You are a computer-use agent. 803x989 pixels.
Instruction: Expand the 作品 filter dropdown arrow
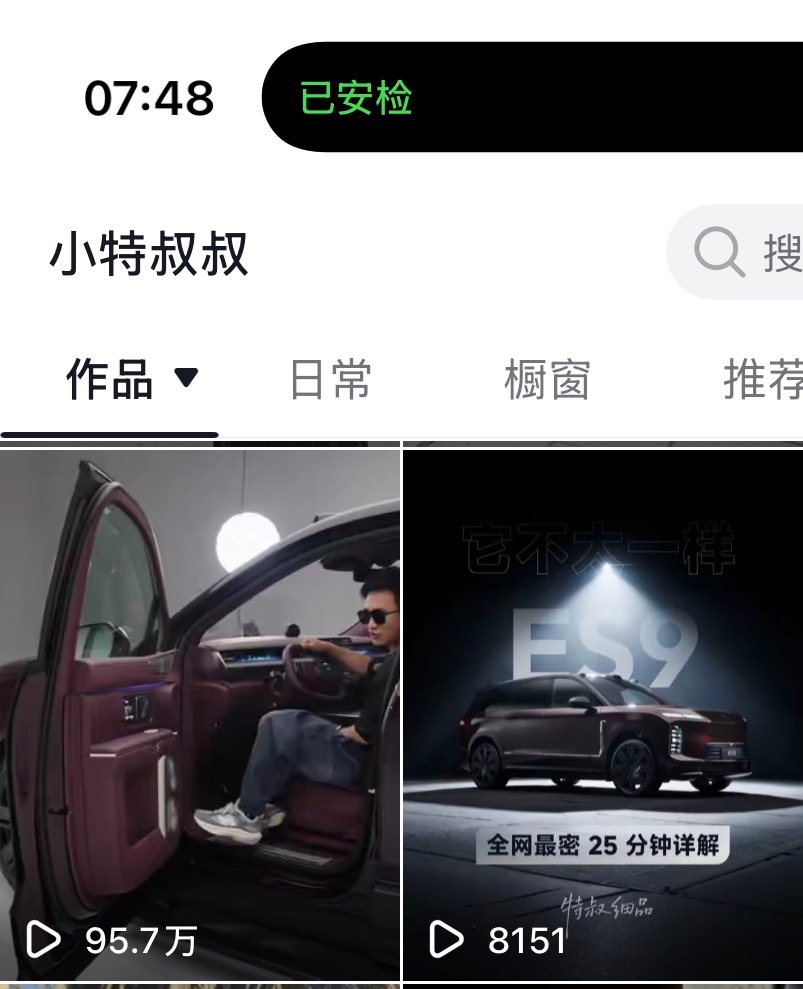(188, 379)
